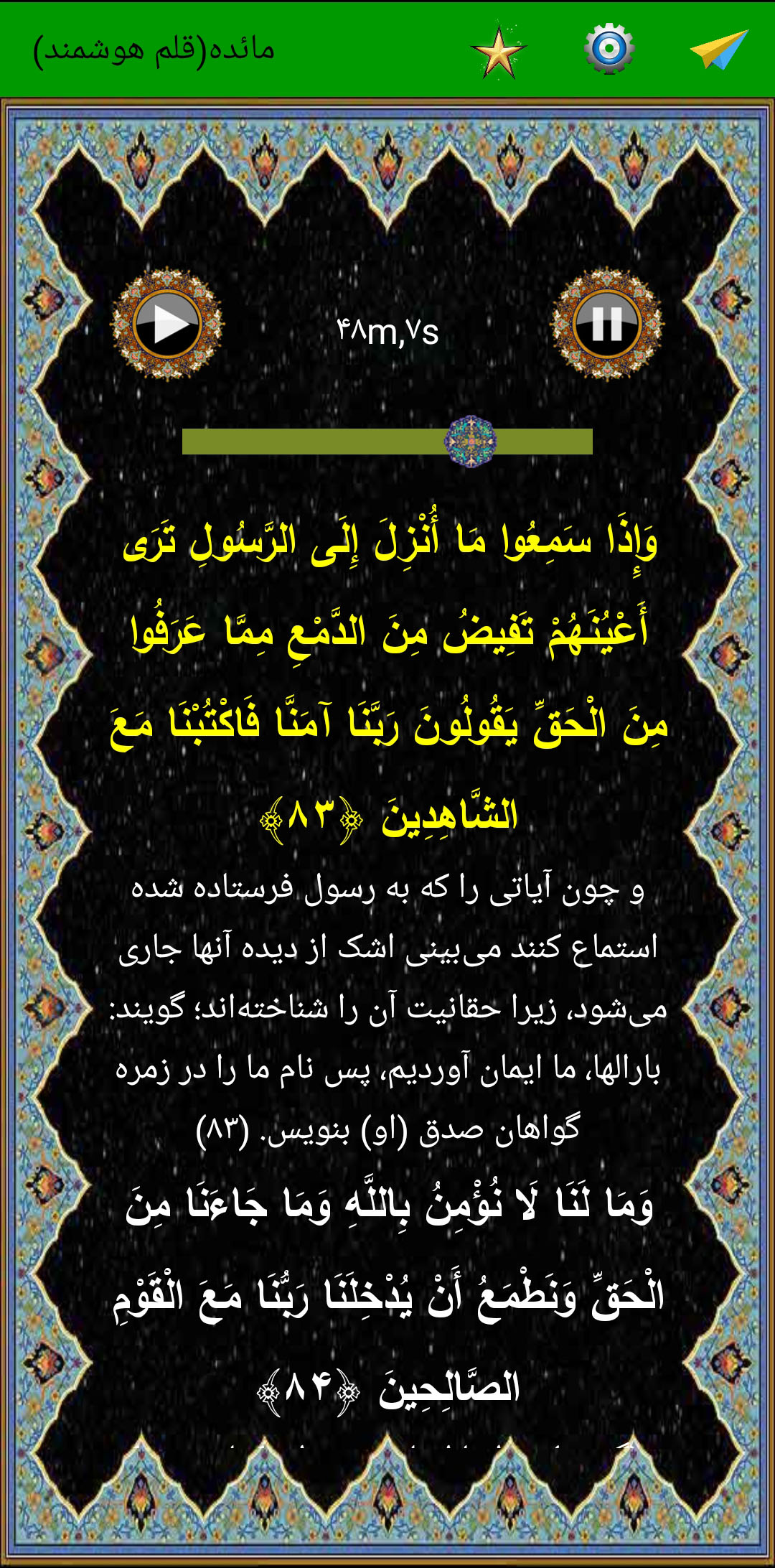Tap the gold star favorite icon
This screenshot has width=775, height=1568.
click(499, 51)
